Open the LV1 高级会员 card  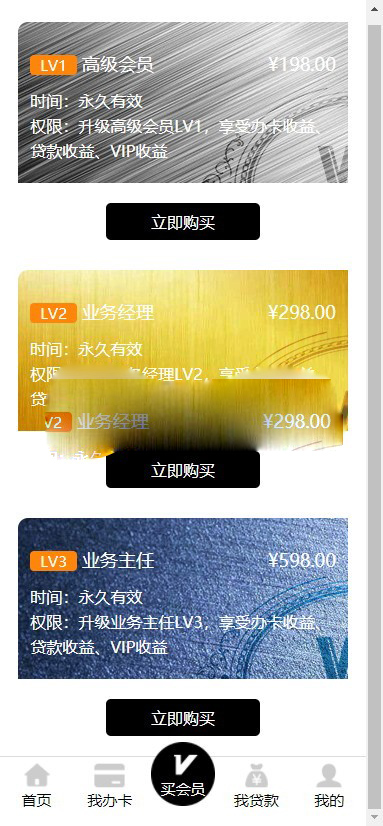(x=183, y=102)
